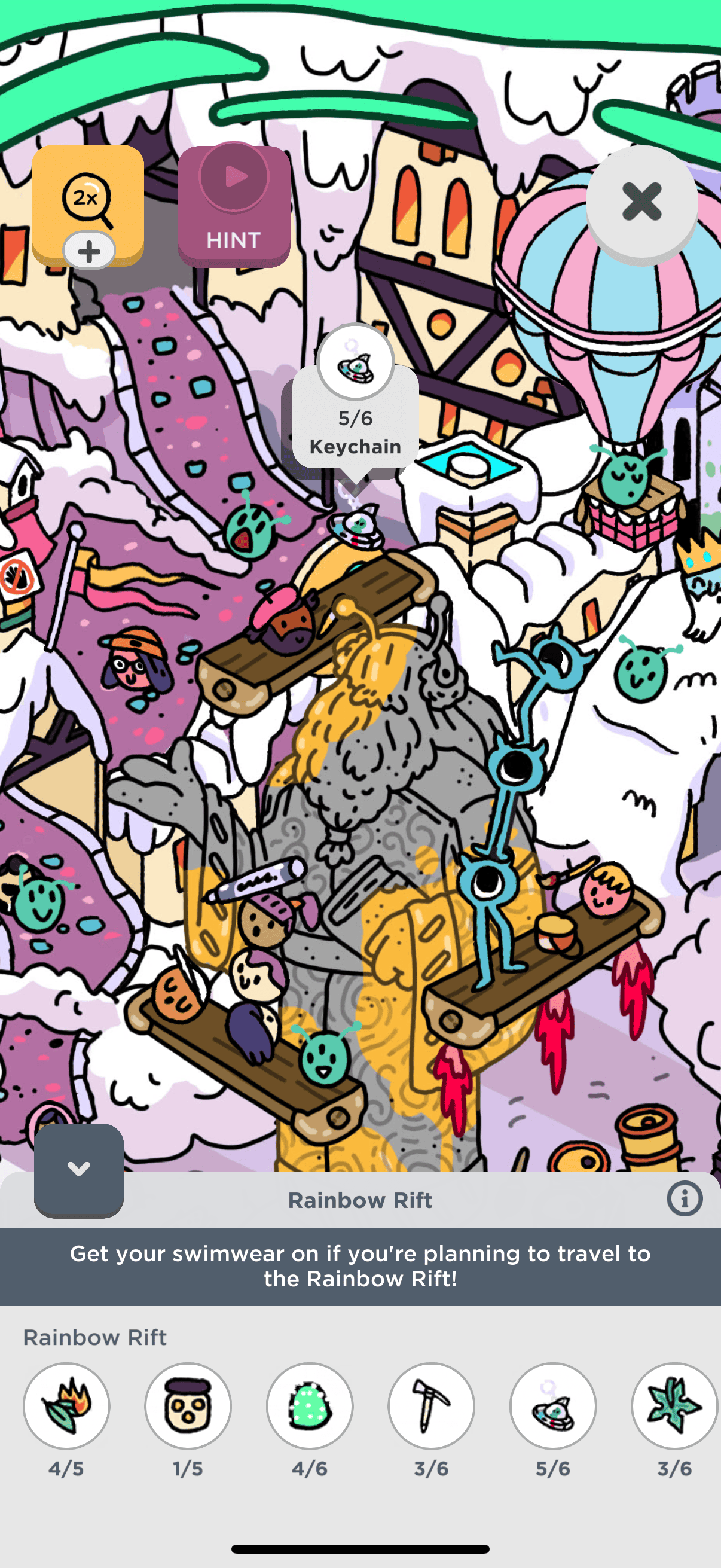The width and height of the screenshot is (721, 1568).
Task: Select the green leaf item 3/6
Action: tap(674, 1405)
